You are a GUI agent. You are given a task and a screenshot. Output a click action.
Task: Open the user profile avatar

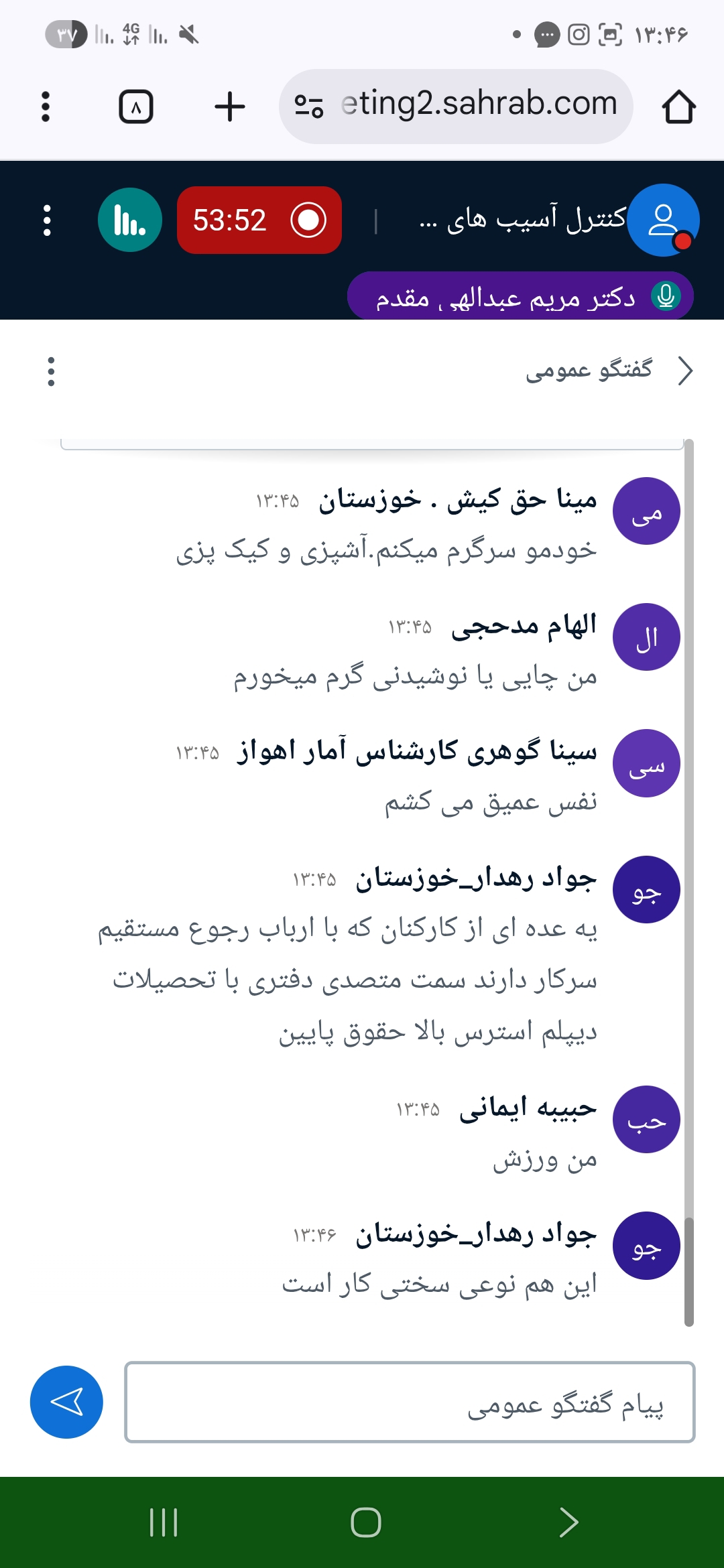pyautogui.click(x=663, y=220)
